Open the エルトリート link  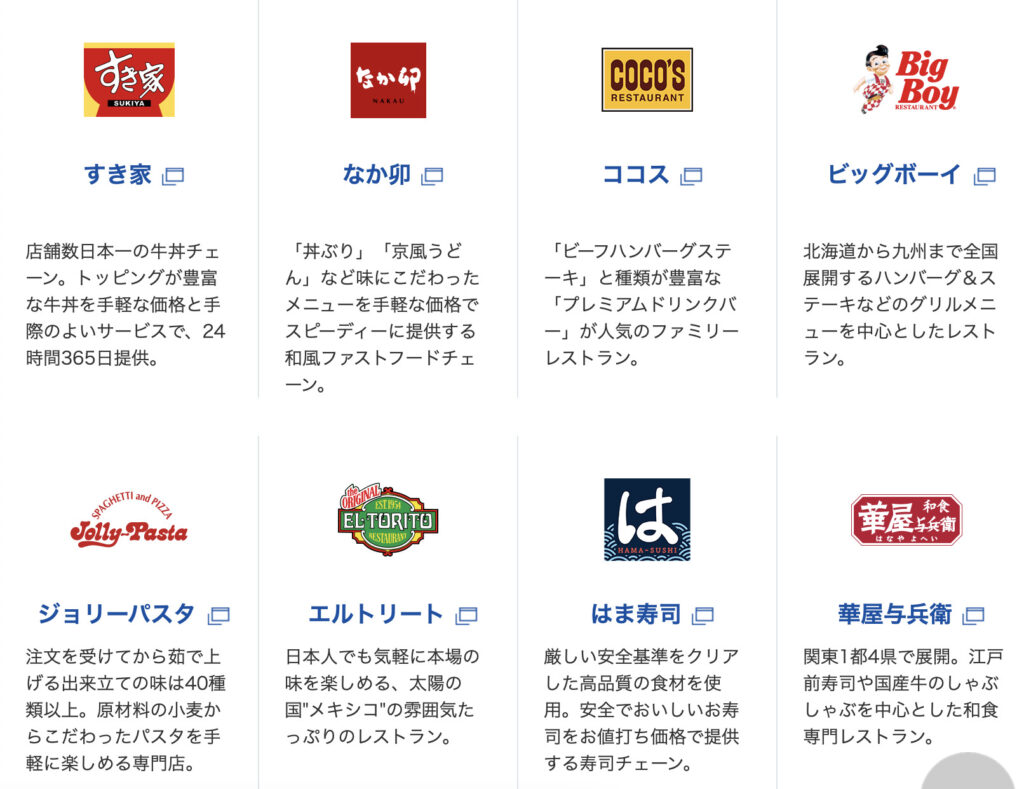coord(376,613)
